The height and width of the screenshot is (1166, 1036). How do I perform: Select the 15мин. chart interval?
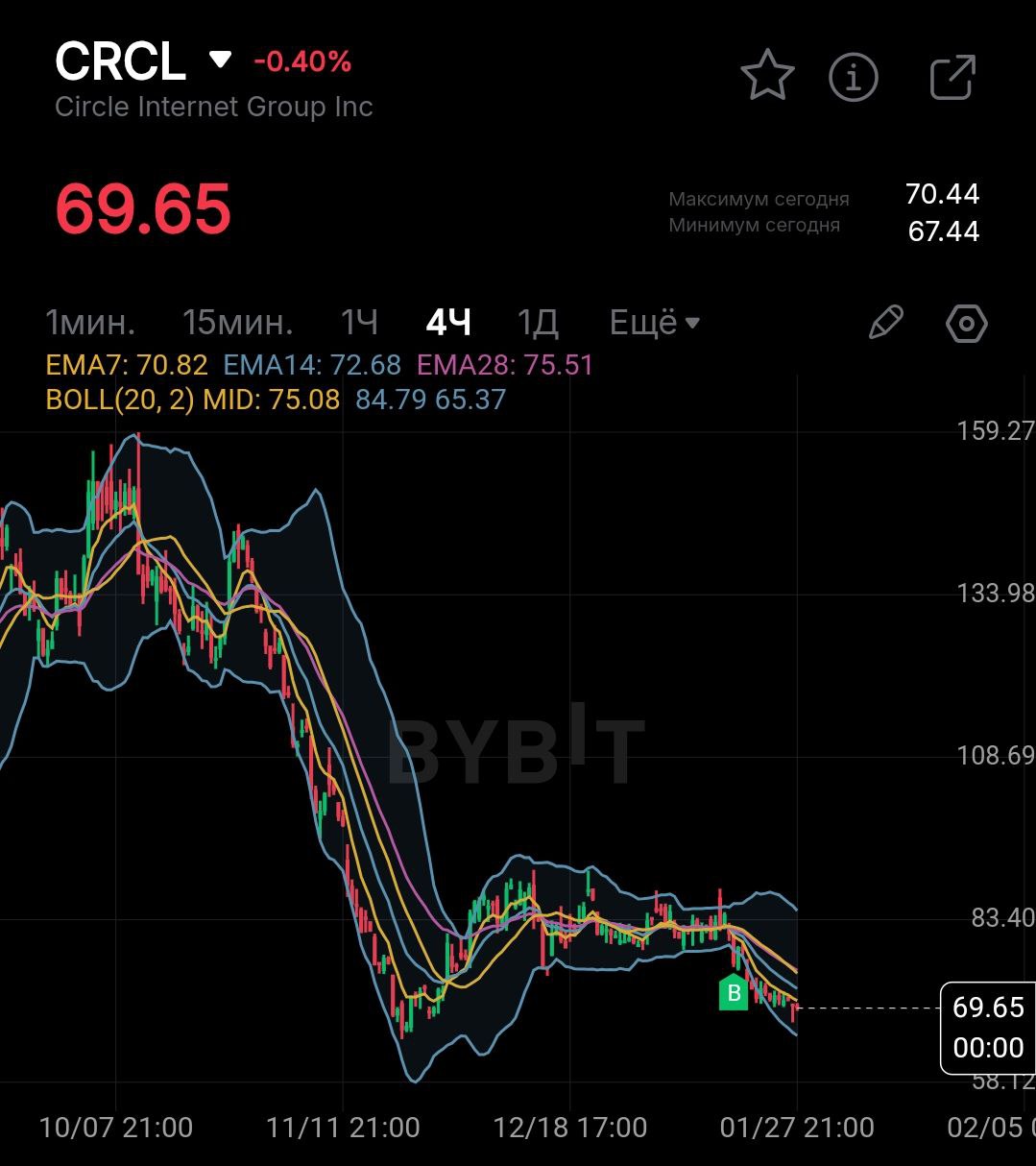tap(238, 323)
